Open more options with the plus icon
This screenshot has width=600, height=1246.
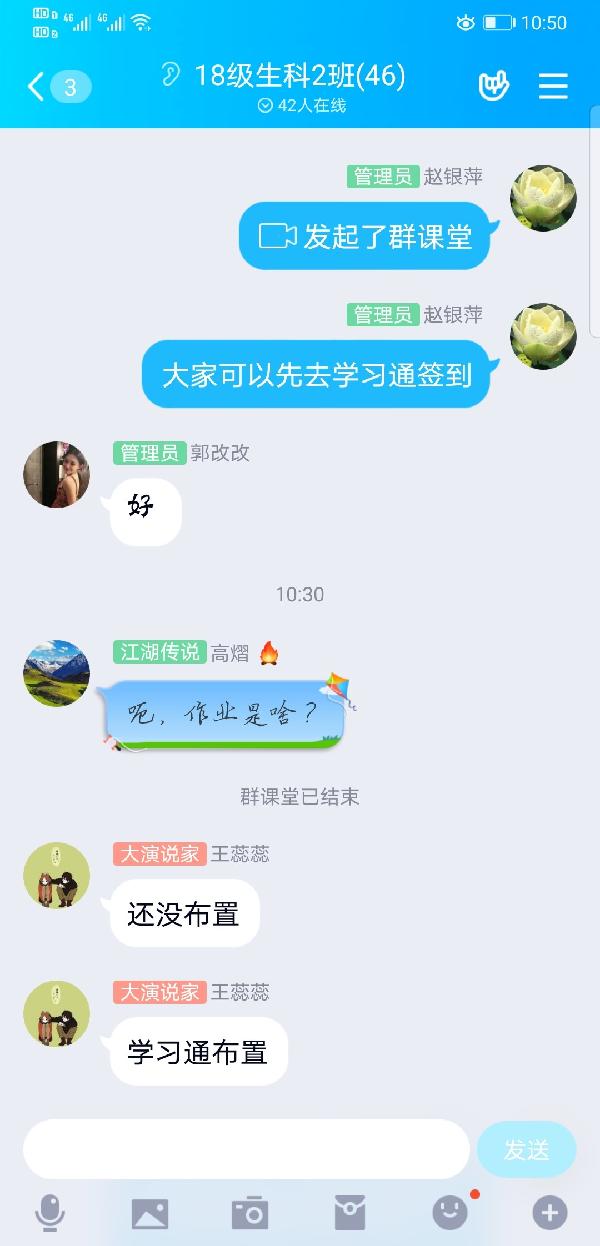(x=549, y=1213)
